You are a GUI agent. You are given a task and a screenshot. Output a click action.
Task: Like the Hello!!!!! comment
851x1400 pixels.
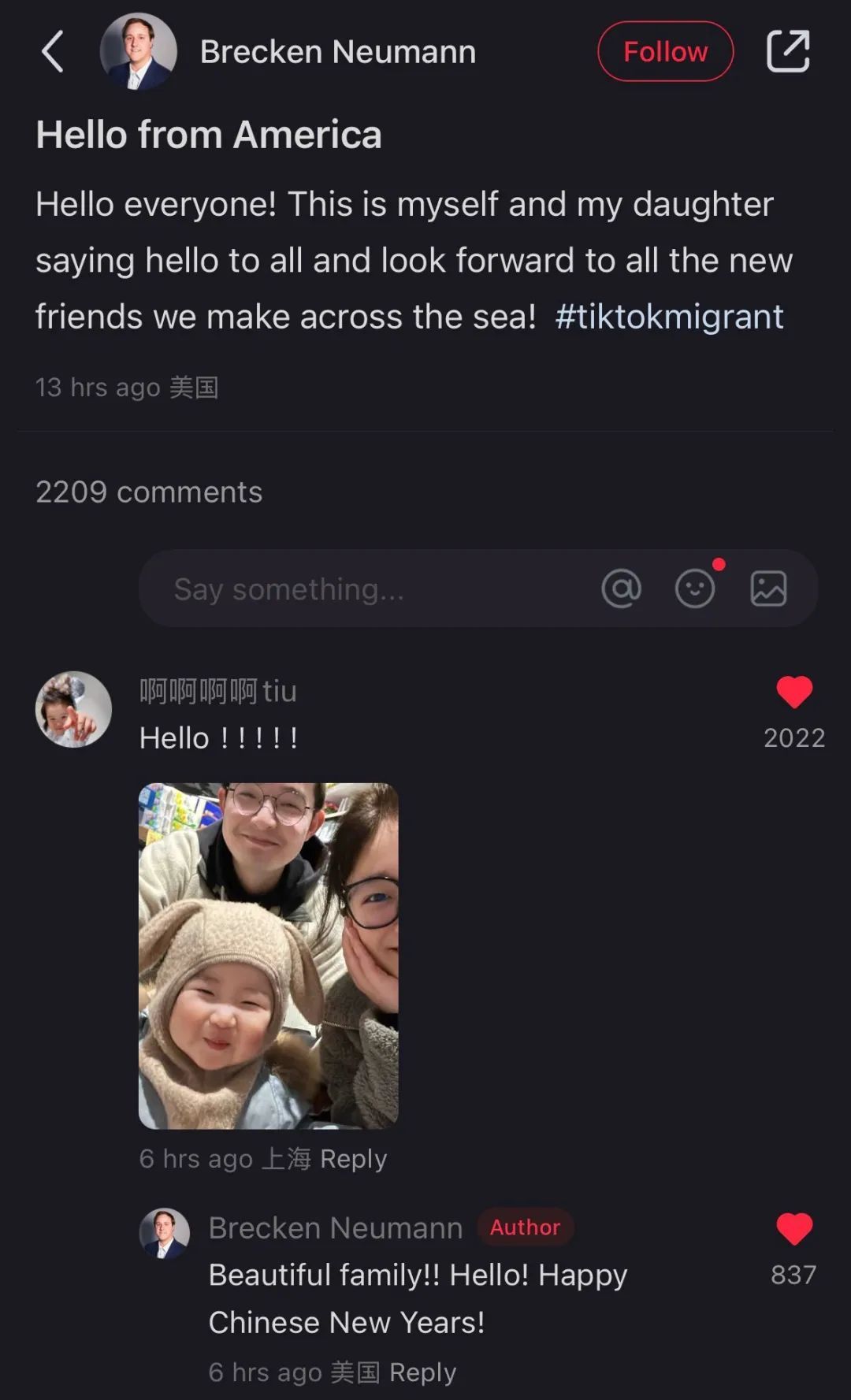(x=794, y=693)
